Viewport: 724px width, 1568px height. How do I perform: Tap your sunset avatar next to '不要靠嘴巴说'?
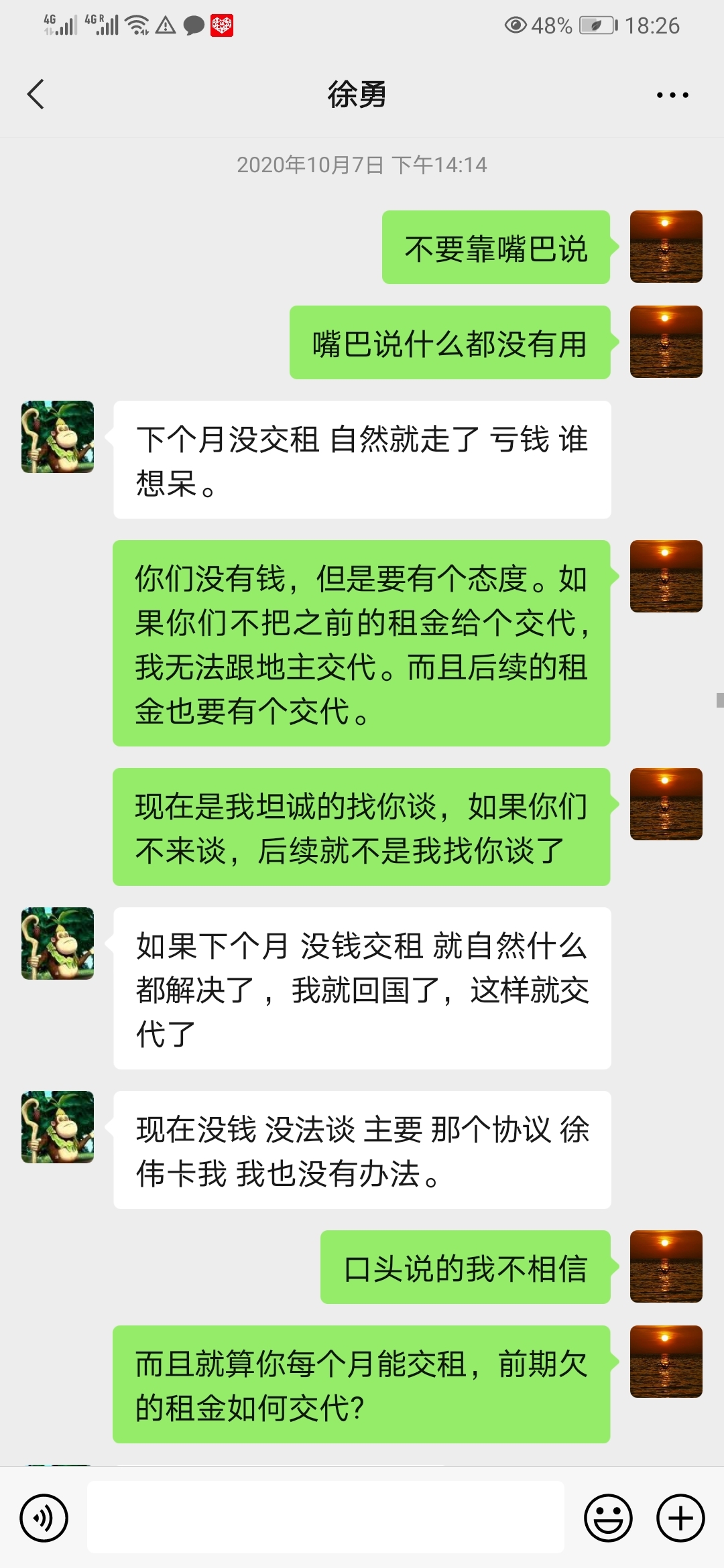[666, 247]
